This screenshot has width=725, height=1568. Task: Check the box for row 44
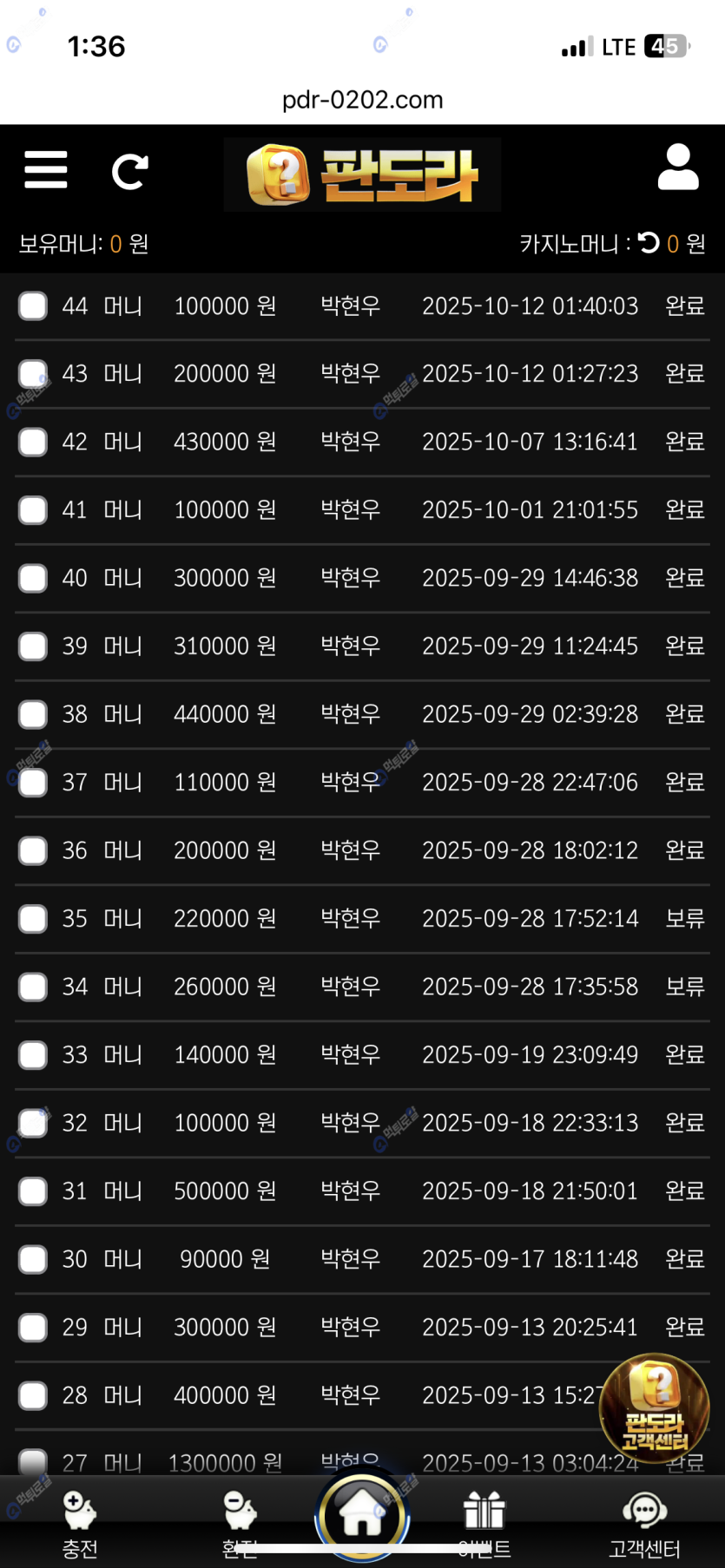[33, 306]
